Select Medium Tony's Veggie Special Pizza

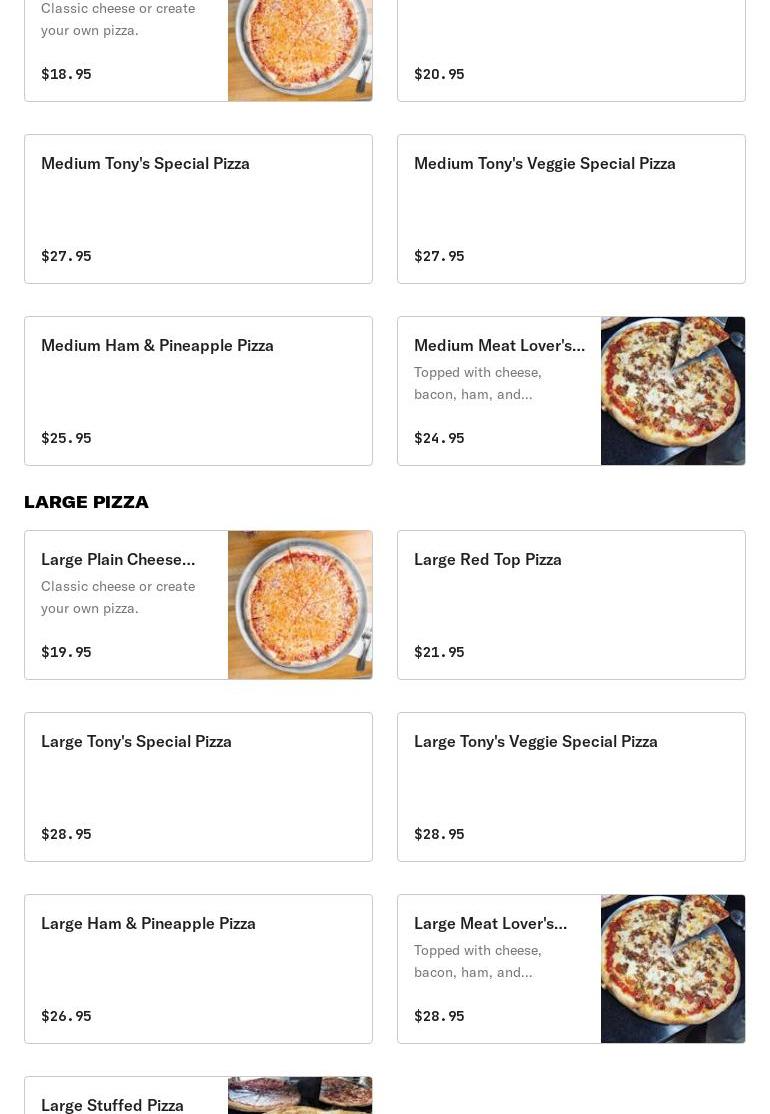pyautogui.click(x=571, y=209)
